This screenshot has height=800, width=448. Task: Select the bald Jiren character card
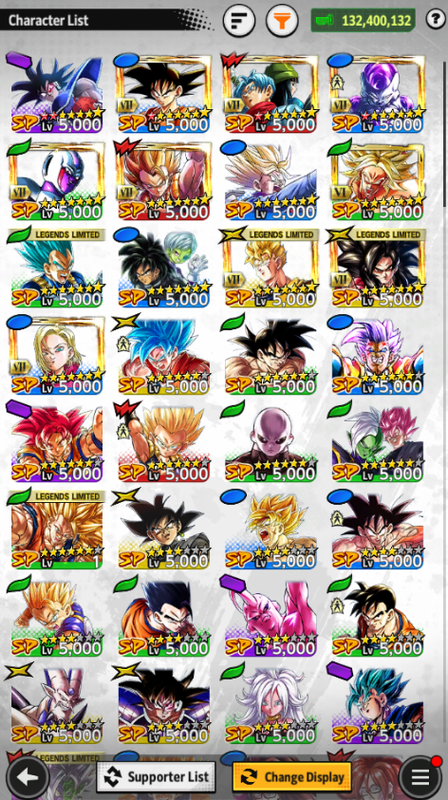click(x=270, y=442)
